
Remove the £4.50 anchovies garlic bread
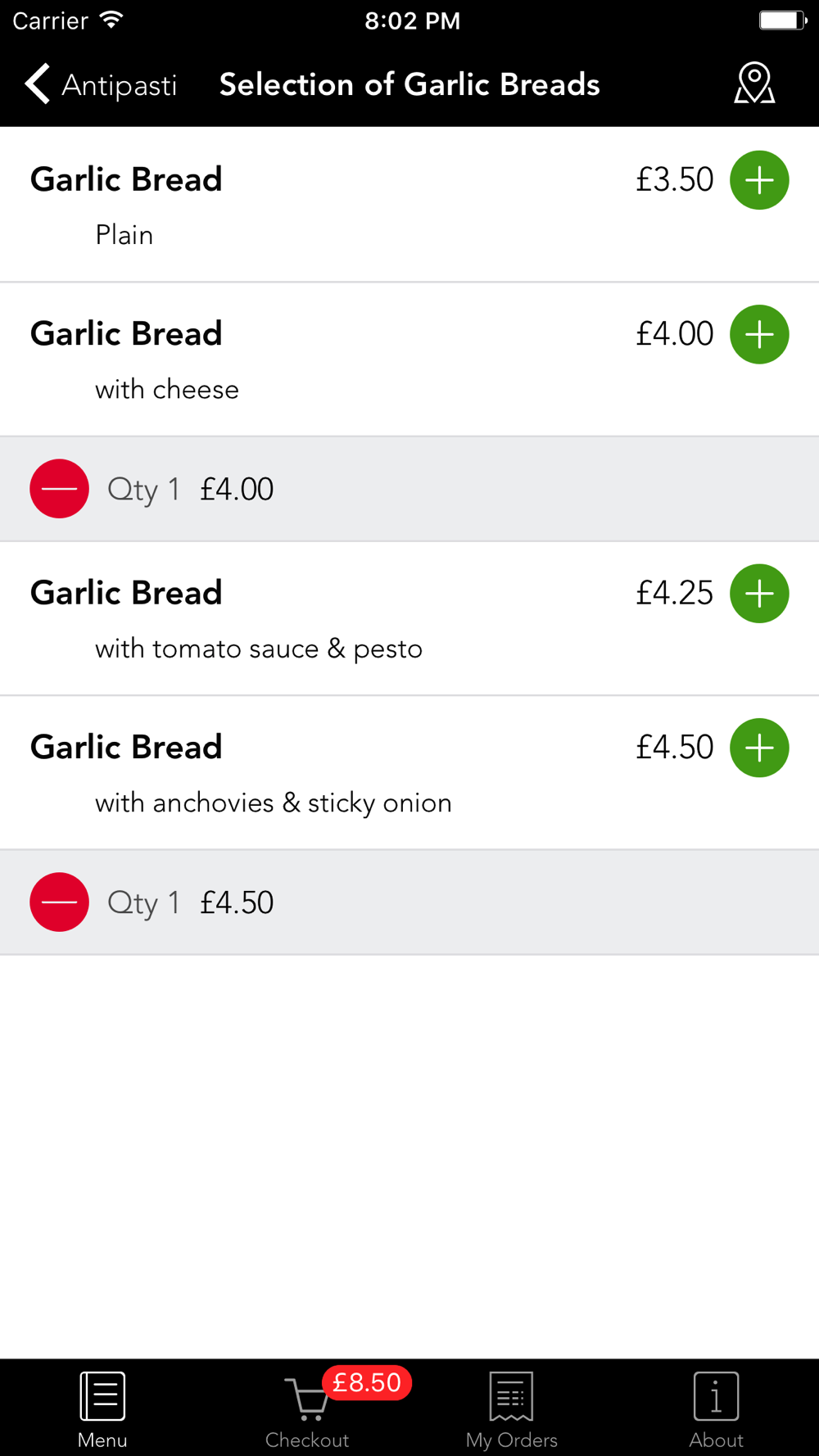coord(59,902)
